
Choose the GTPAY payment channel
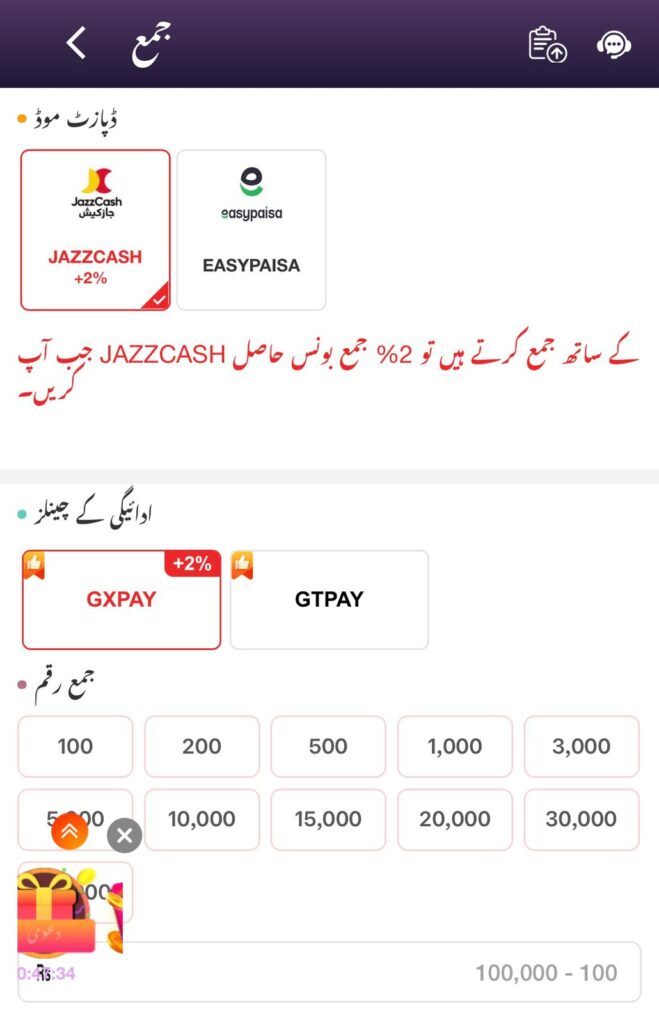click(329, 600)
